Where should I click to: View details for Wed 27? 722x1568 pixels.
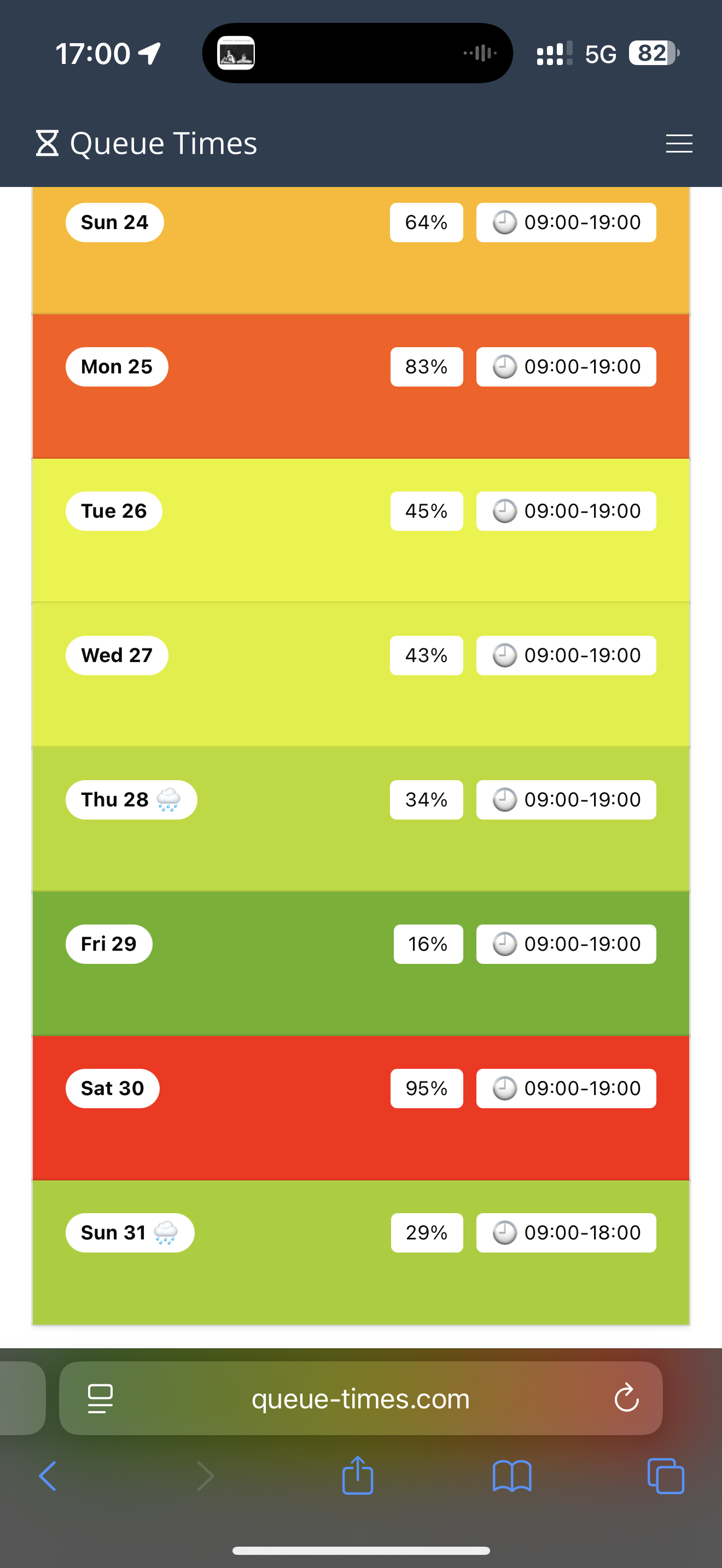click(361, 675)
